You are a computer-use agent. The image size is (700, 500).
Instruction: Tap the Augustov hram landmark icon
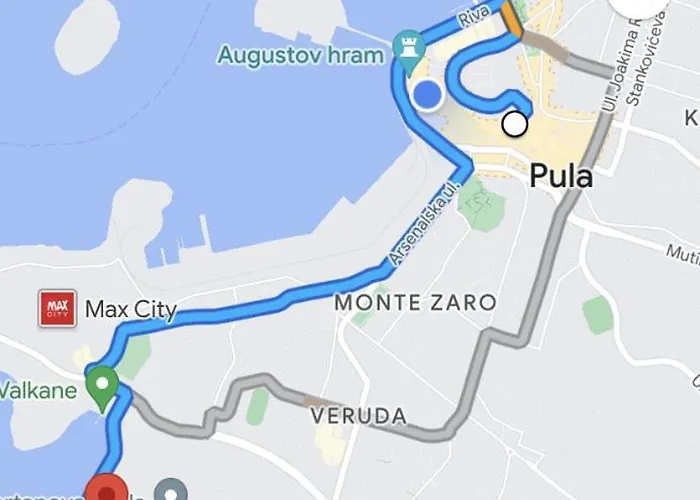(x=407, y=46)
